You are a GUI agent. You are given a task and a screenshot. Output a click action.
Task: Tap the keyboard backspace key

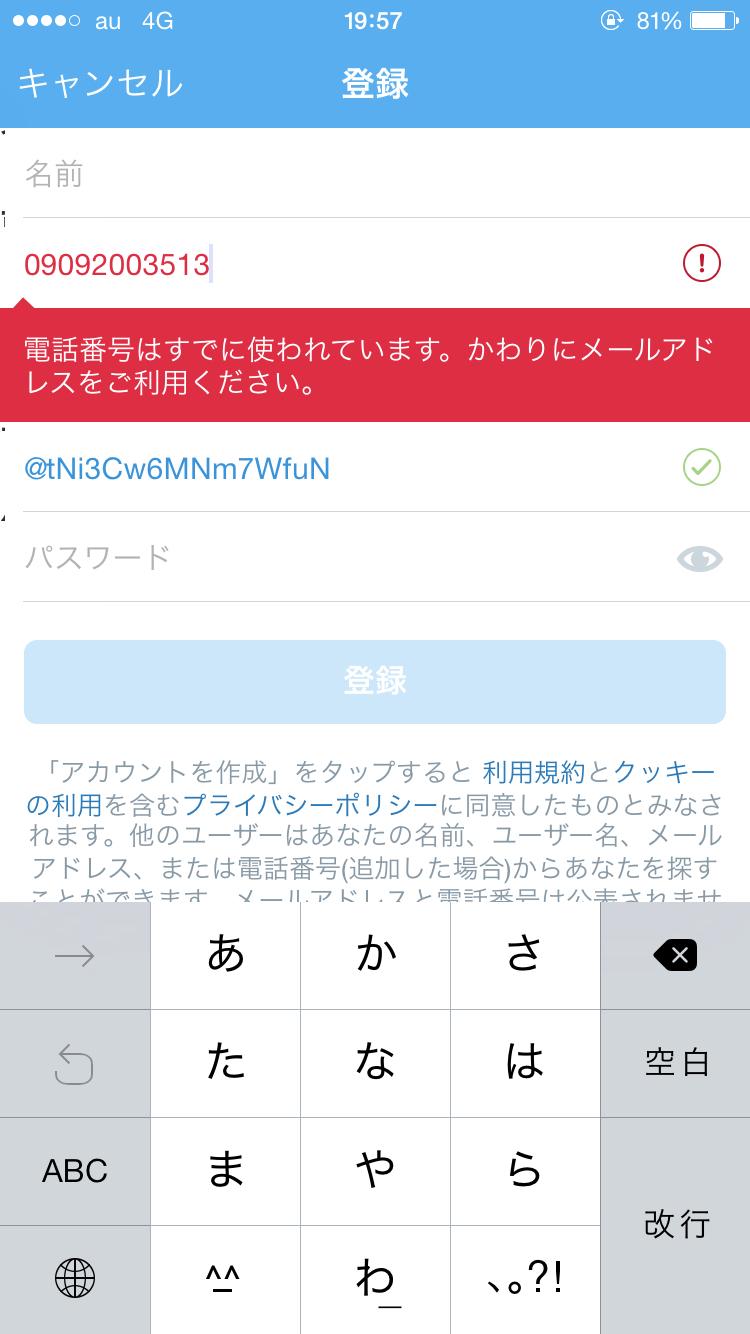(x=675, y=956)
